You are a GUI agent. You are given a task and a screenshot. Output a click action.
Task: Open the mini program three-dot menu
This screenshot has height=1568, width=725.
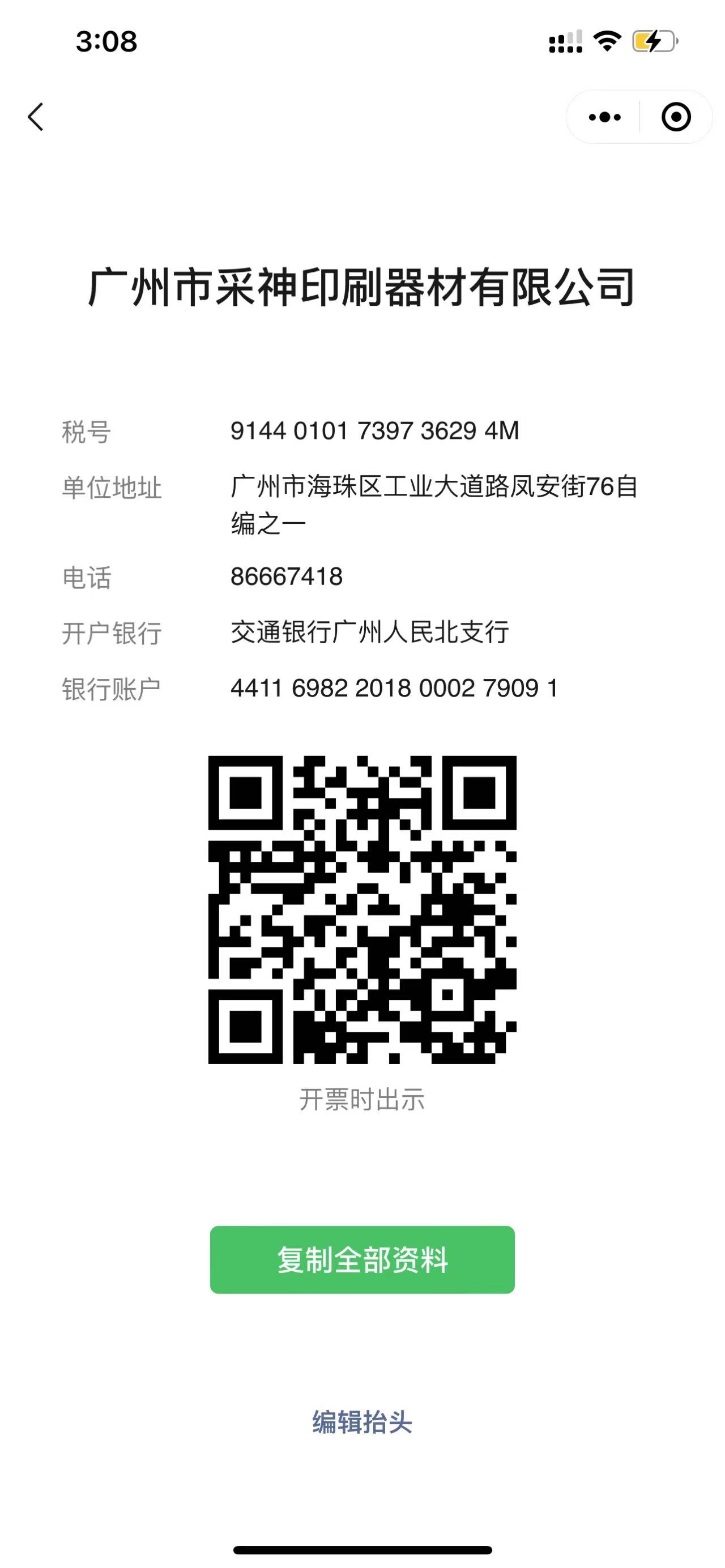(x=604, y=117)
